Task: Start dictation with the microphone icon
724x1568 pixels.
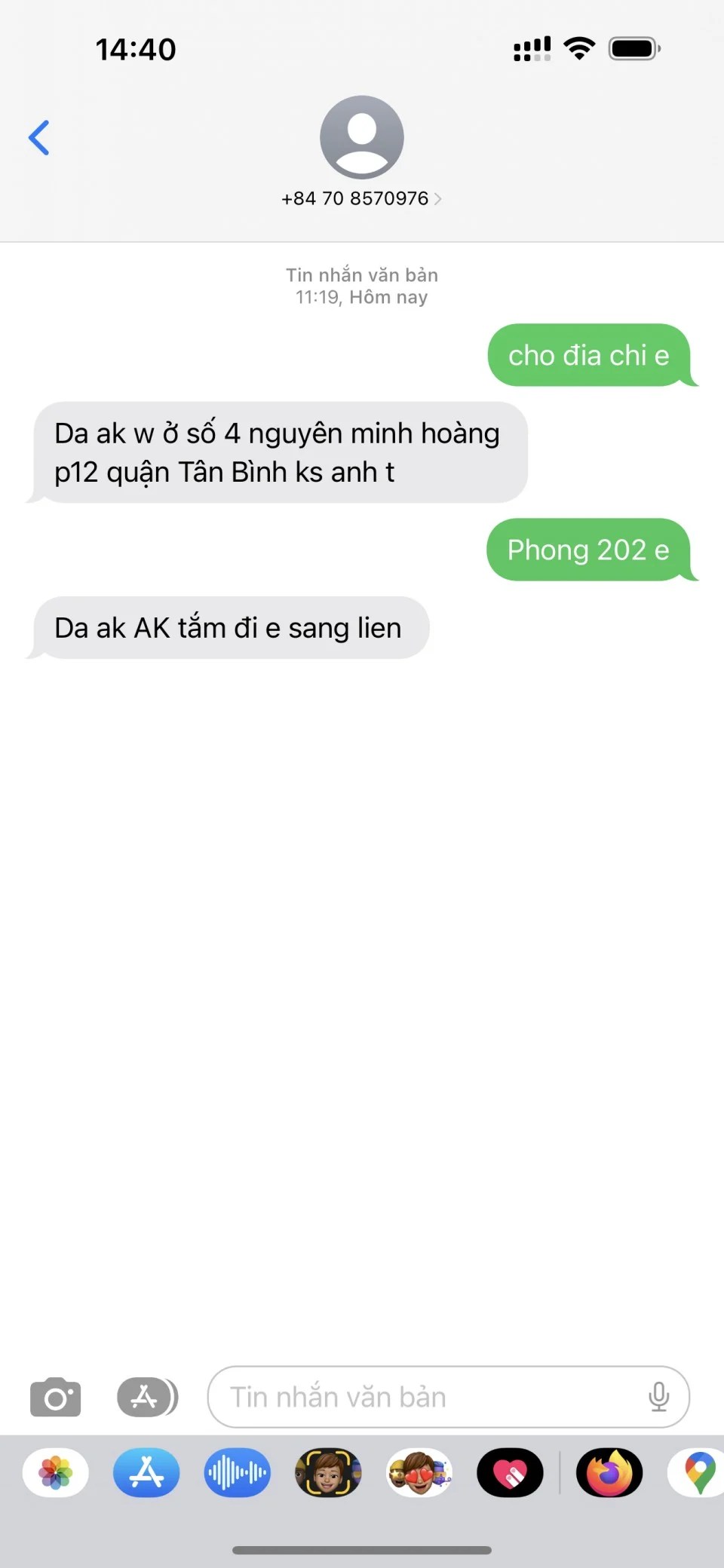Action: [658, 1397]
